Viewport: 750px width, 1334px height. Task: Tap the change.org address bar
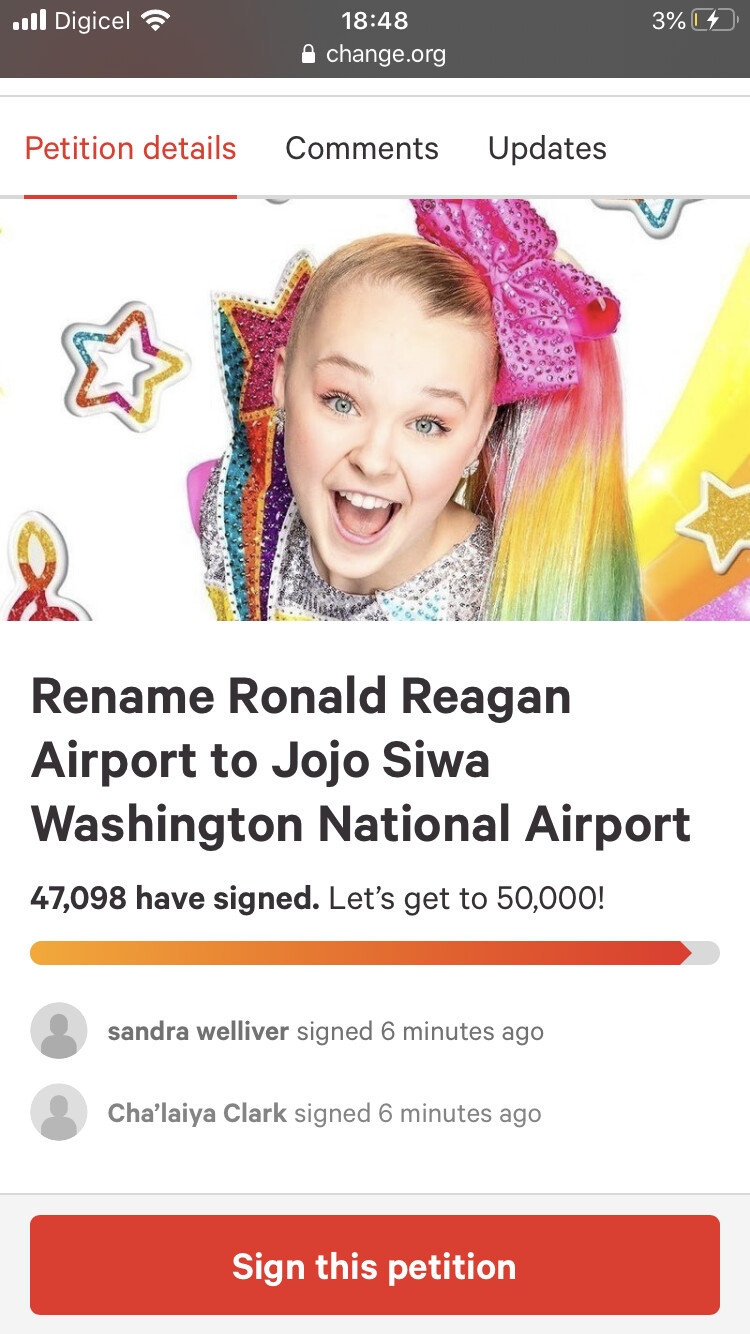[x=374, y=54]
